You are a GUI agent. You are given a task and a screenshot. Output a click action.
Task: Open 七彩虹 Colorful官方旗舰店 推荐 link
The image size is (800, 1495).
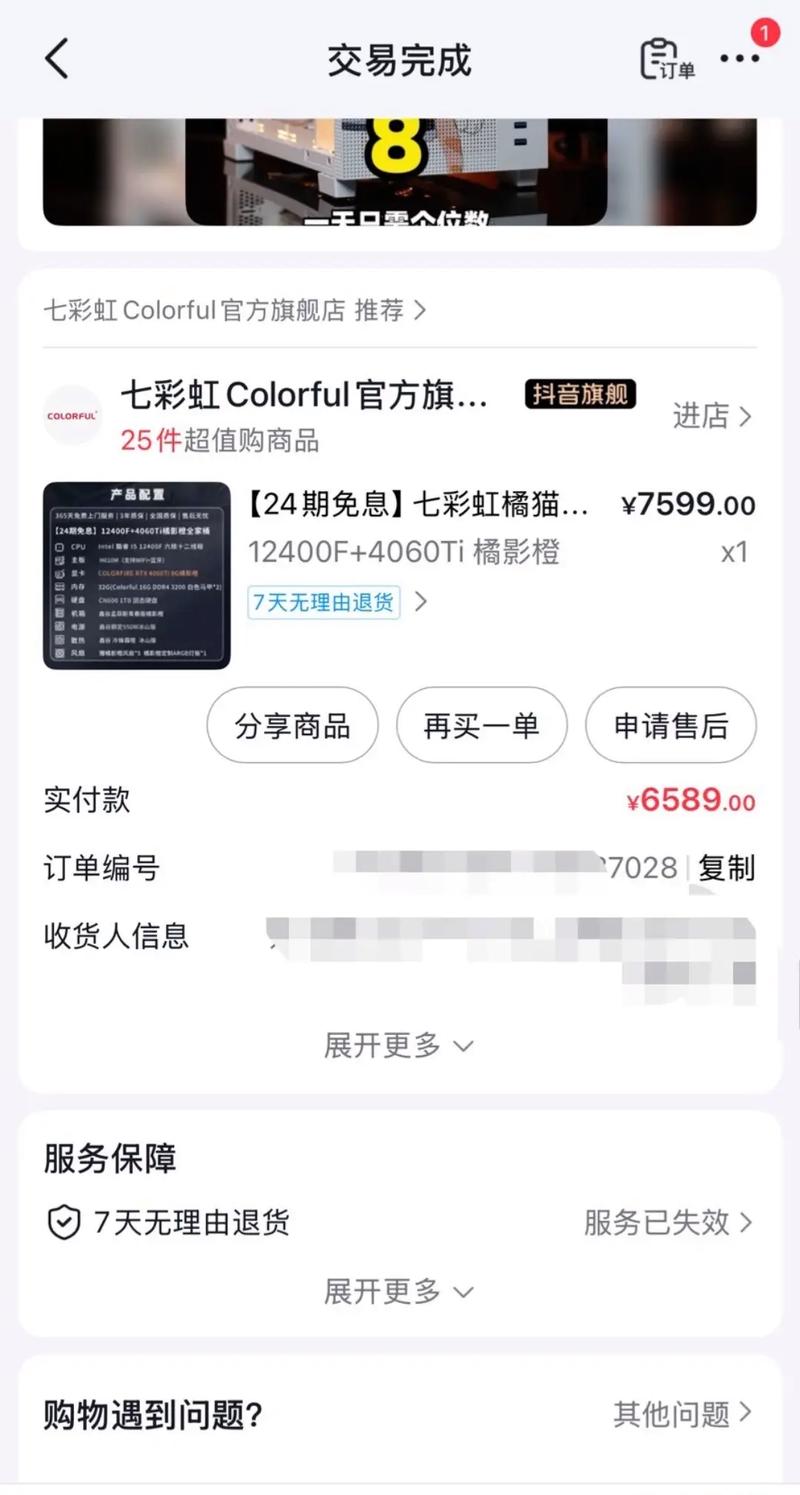(x=235, y=310)
